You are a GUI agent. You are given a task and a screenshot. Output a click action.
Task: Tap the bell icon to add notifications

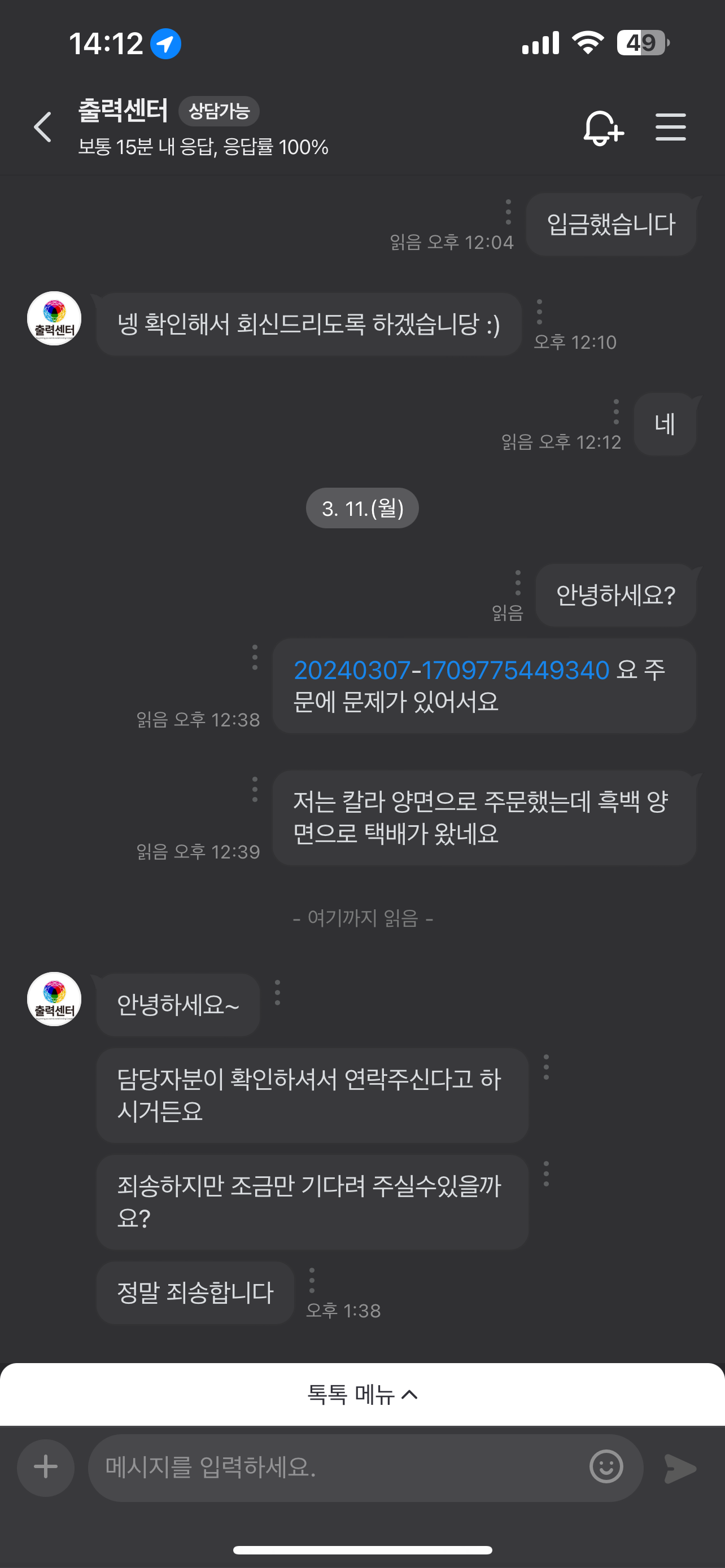click(602, 128)
